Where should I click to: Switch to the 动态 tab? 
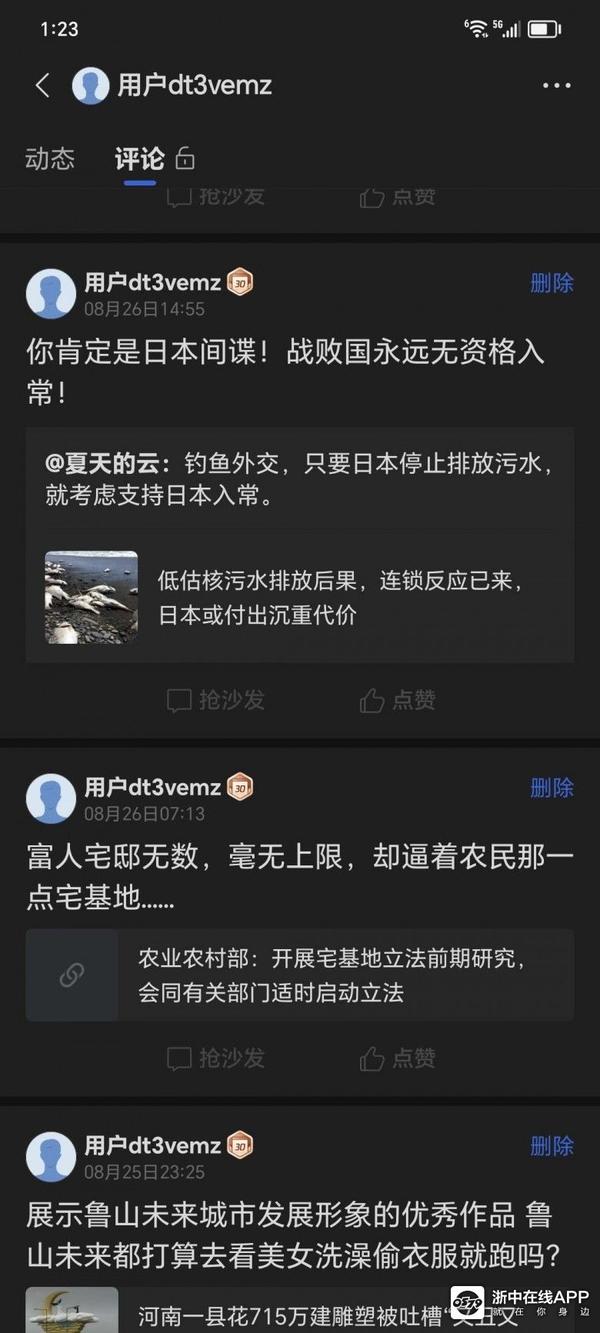pos(50,158)
